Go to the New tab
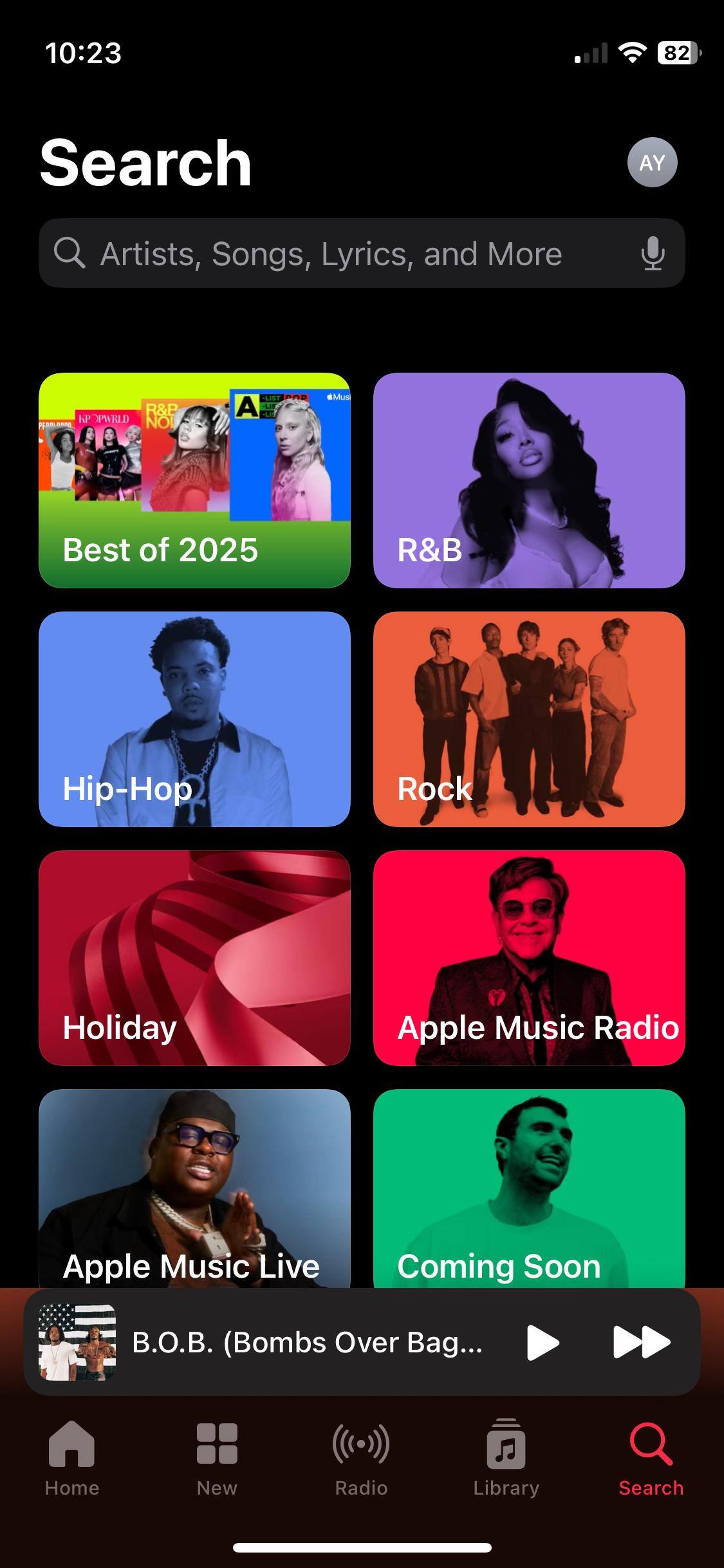Viewport: 724px width, 1568px height. click(217, 1459)
